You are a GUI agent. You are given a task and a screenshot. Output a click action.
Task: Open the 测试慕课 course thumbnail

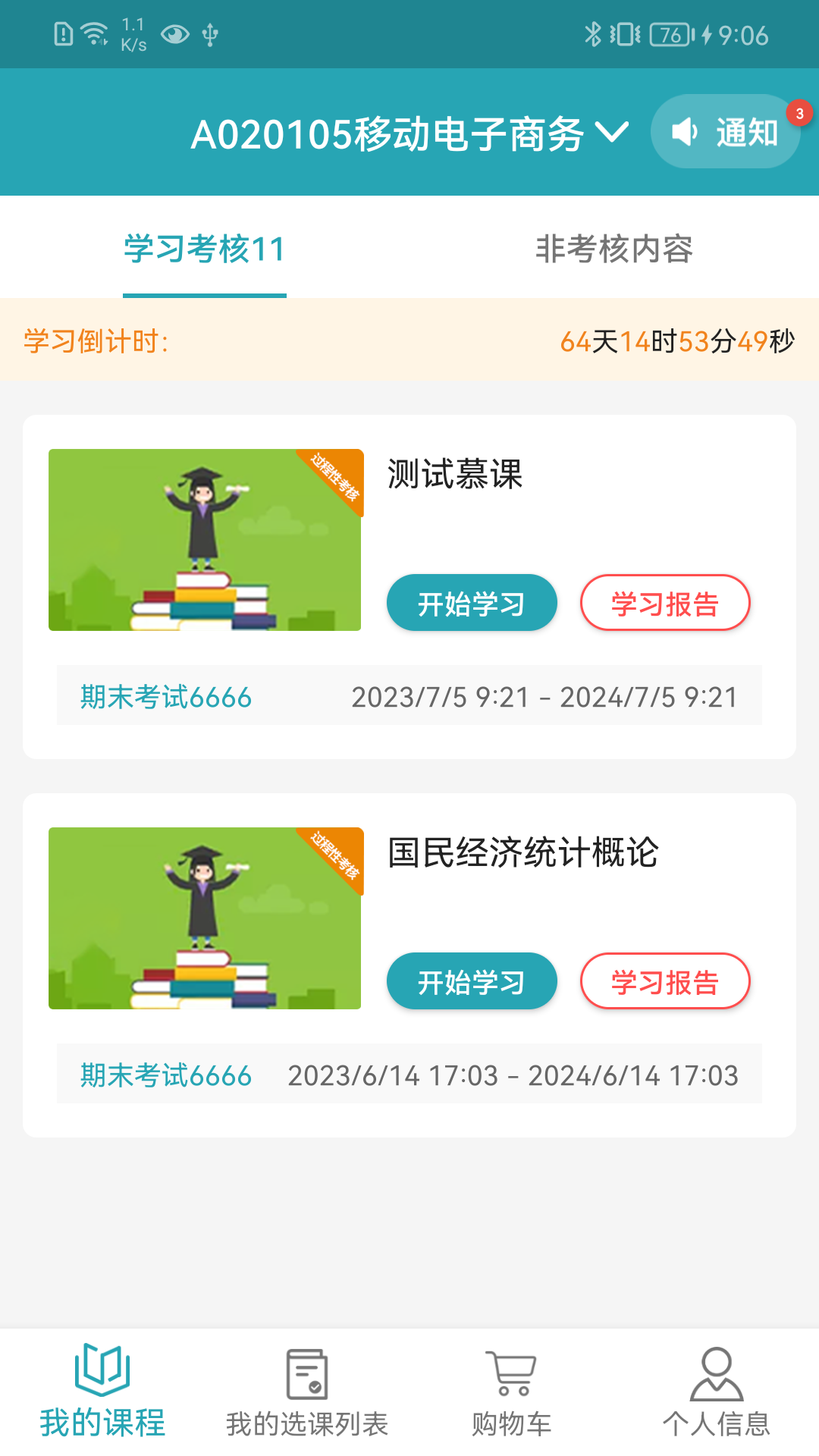[x=205, y=540]
